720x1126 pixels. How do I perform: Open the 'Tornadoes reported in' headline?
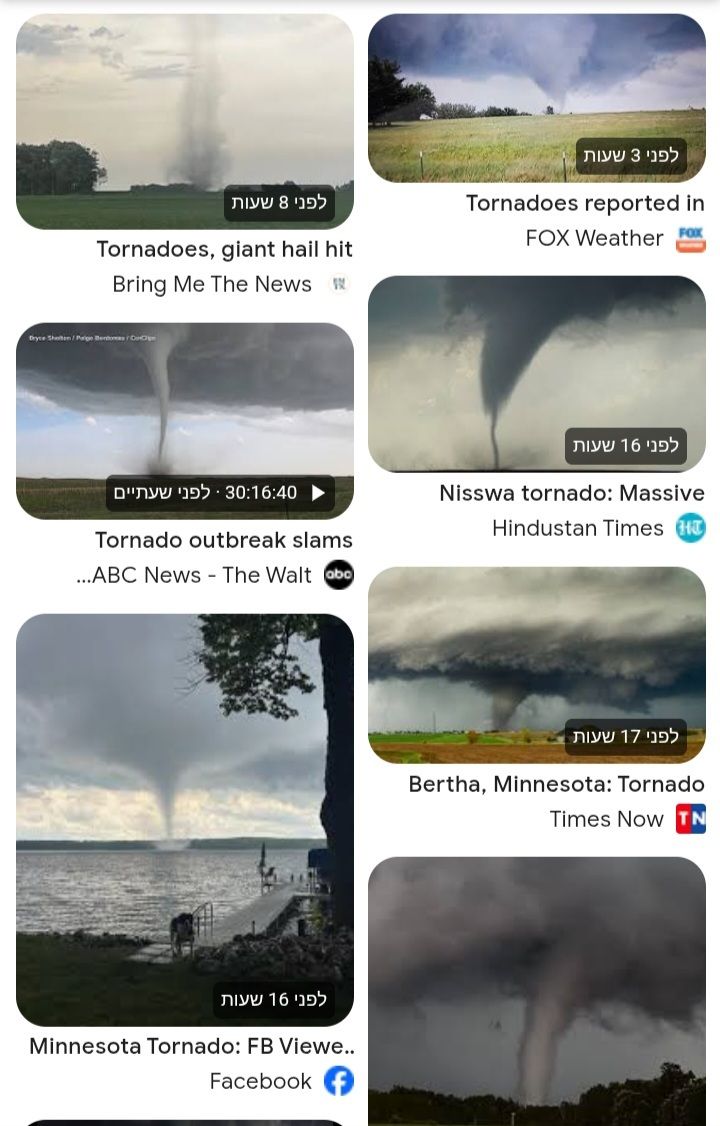click(x=585, y=203)
